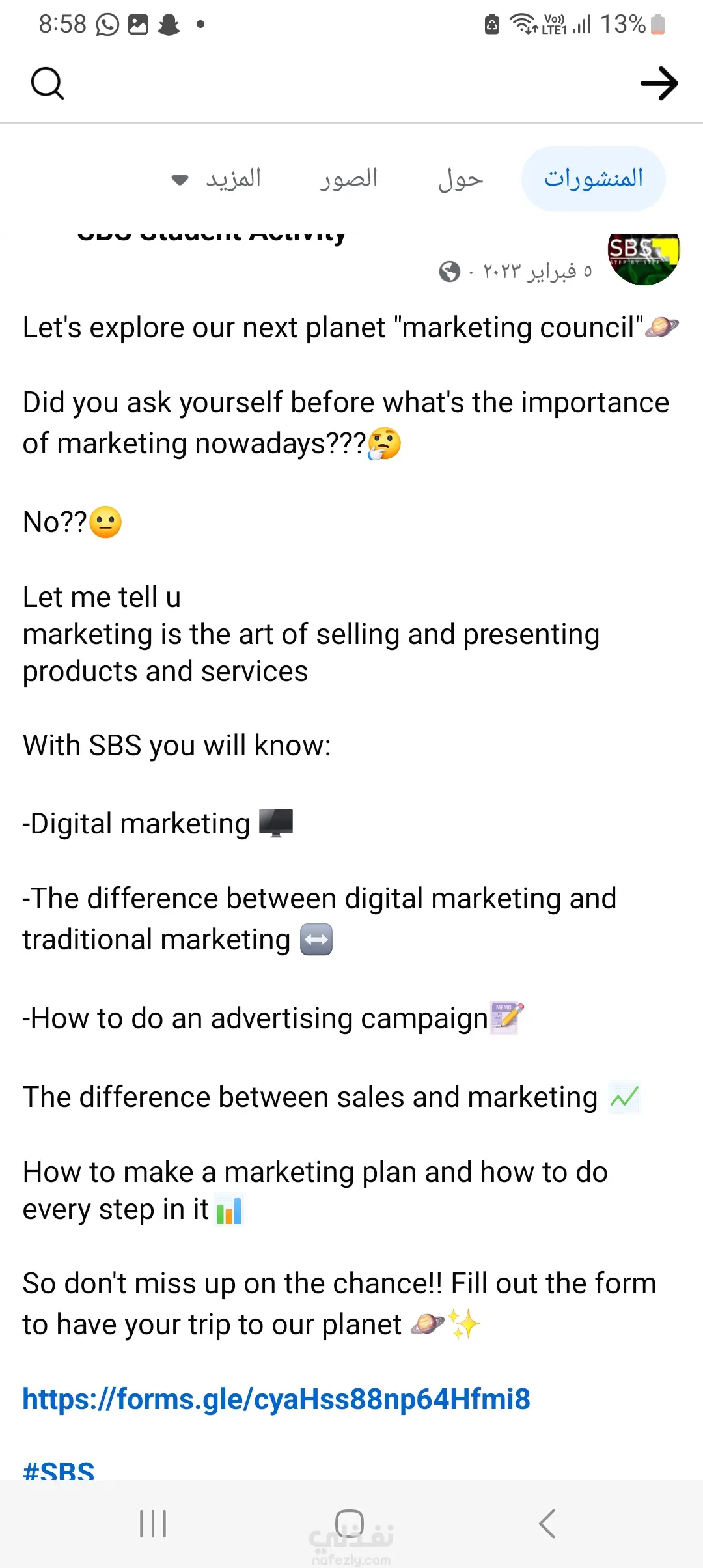The height and width of the screenshot is (1568, 703).
Task: Open the search icon
Action: (48, 83)
